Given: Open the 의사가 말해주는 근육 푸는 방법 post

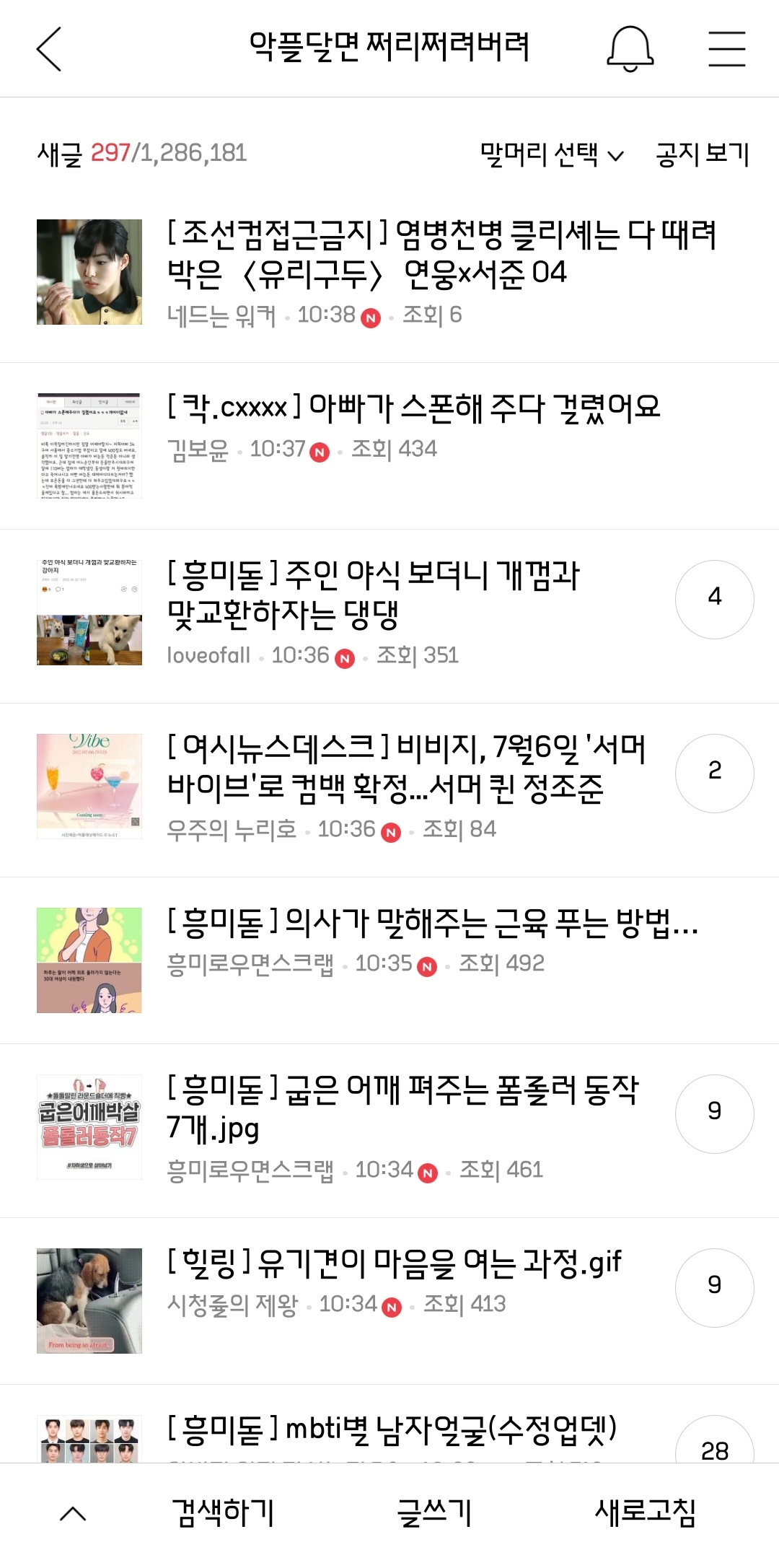Looking at the screenshot, I should coord(433,923).
